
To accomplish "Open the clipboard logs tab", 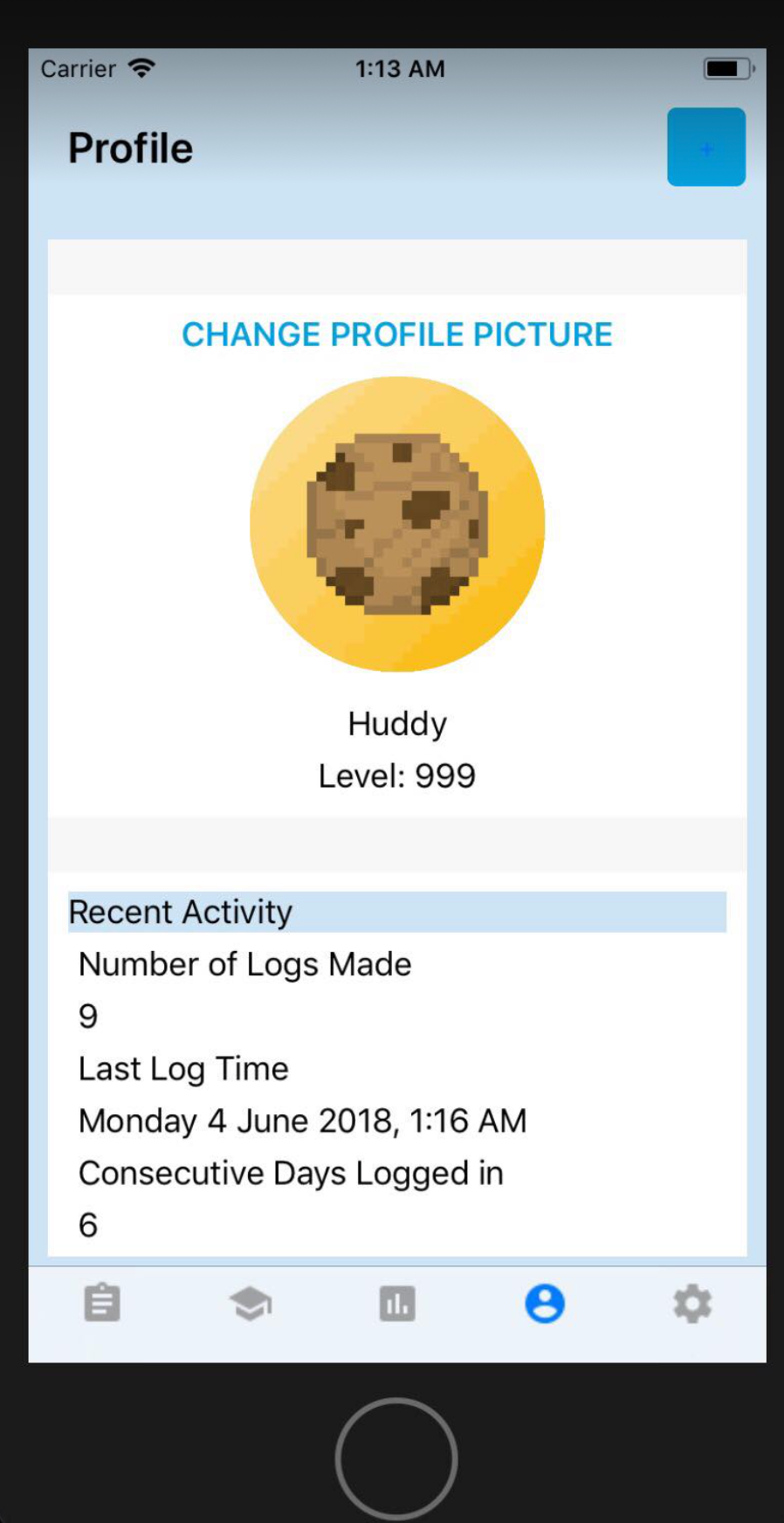I will pos(102,1304).
